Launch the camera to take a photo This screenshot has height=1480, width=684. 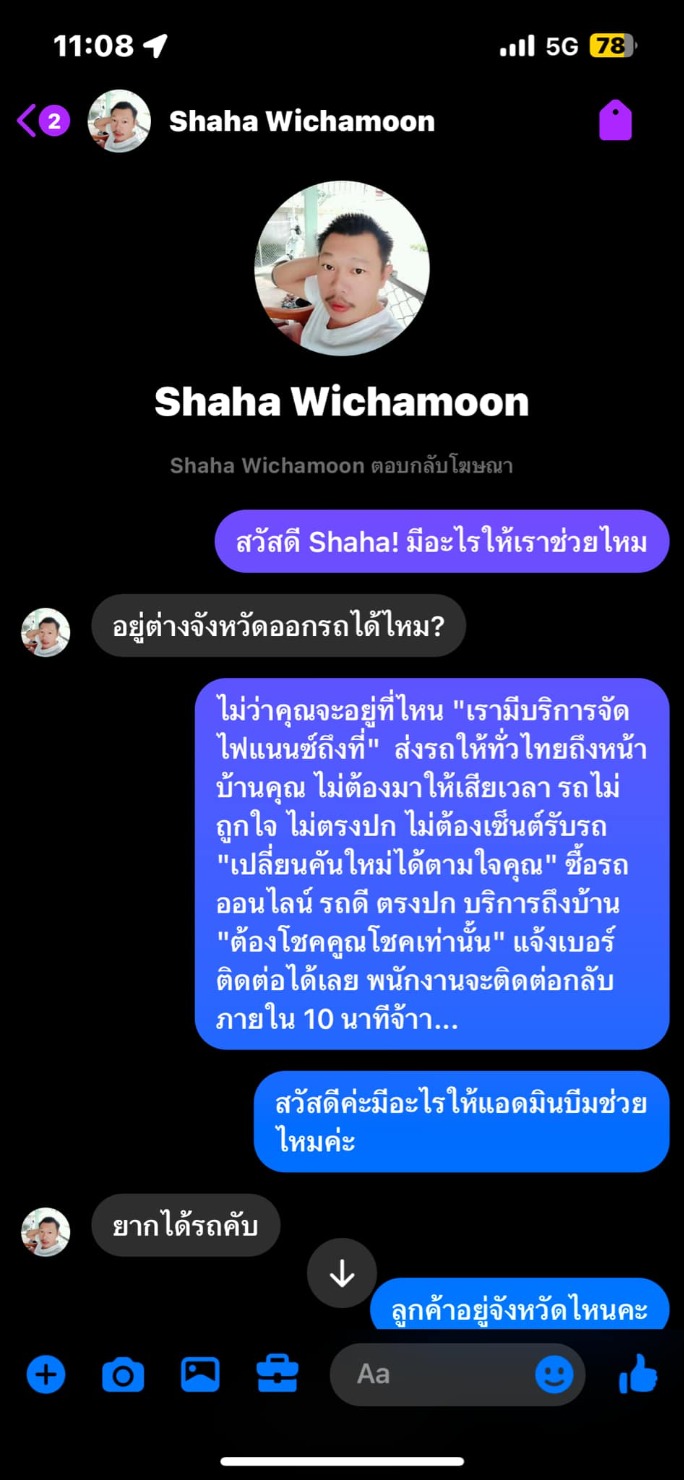pos(123,1375)
